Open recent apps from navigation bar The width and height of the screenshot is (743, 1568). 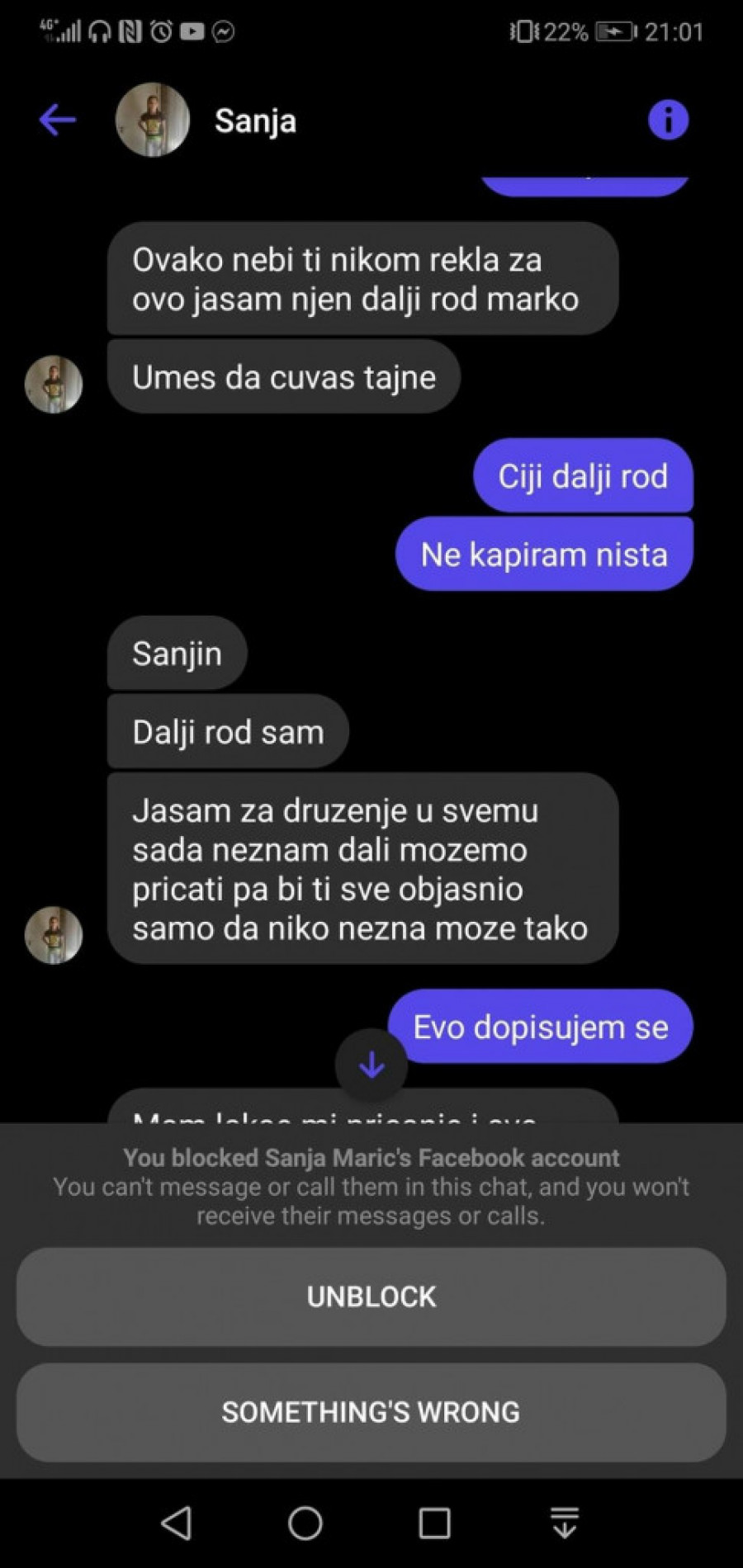pyautogui.click(x=435, y=1523)
